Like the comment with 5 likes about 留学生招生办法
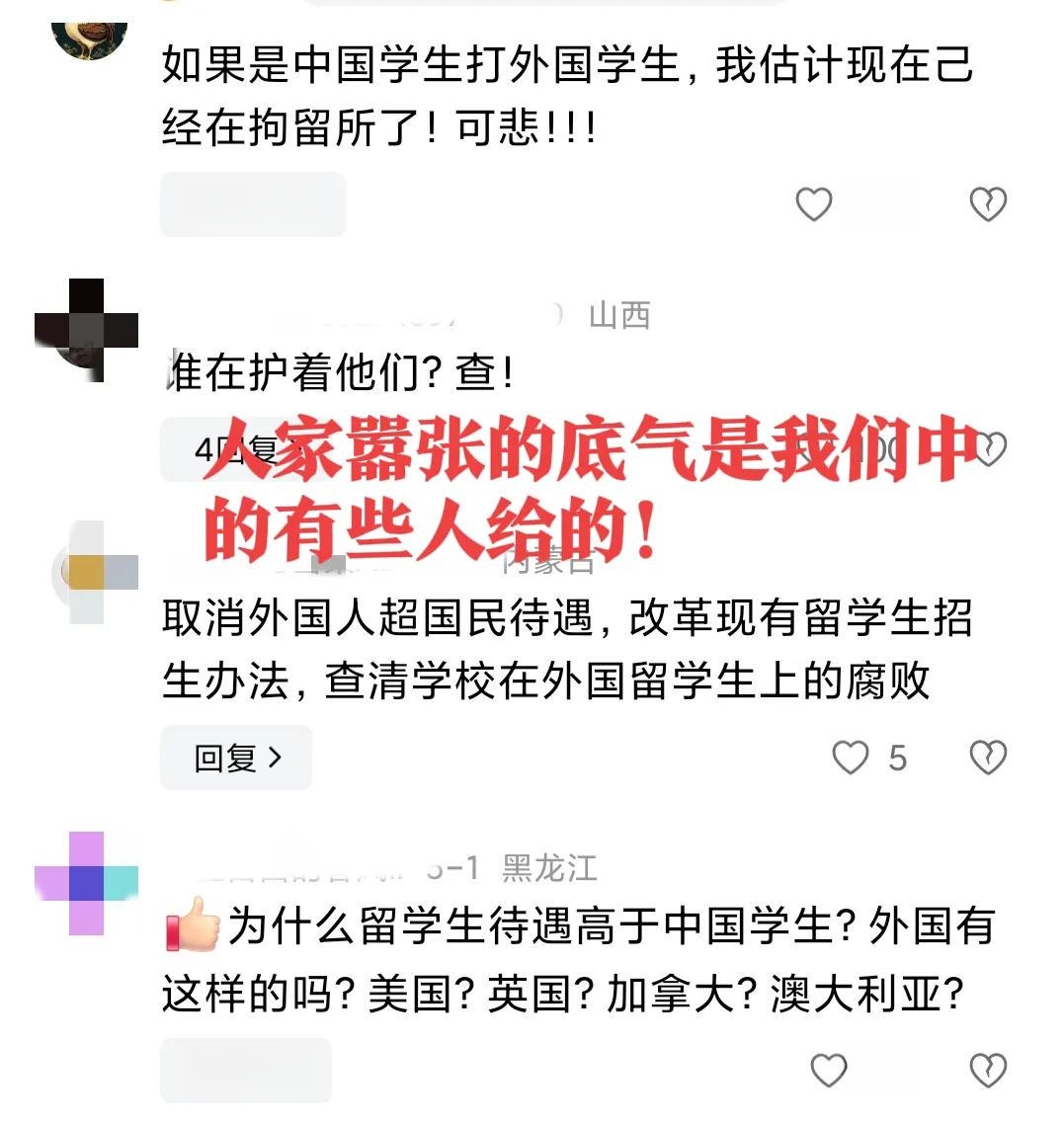1064x1123 pixels. point(850,758)
